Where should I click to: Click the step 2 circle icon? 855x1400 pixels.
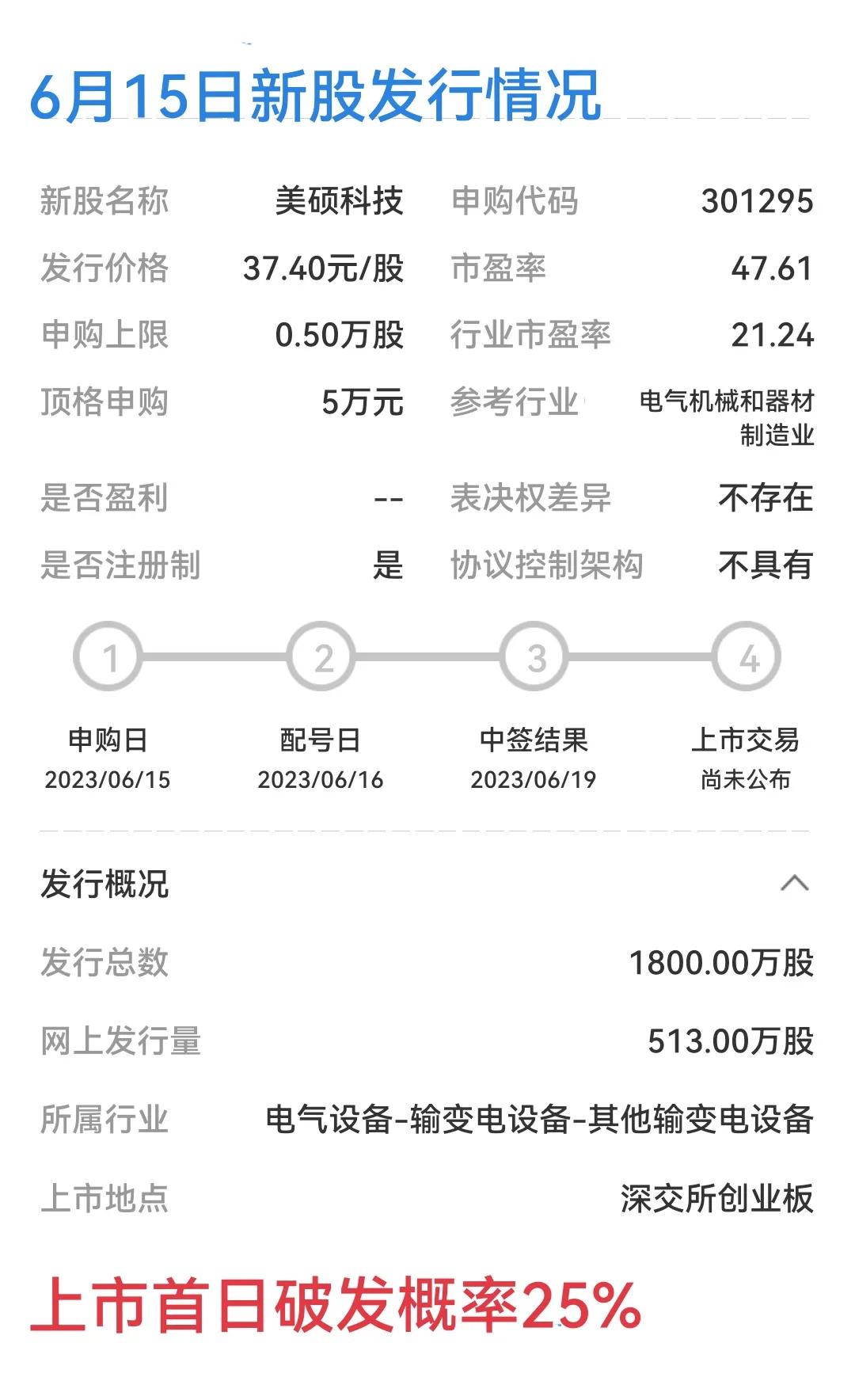(322, 655)
